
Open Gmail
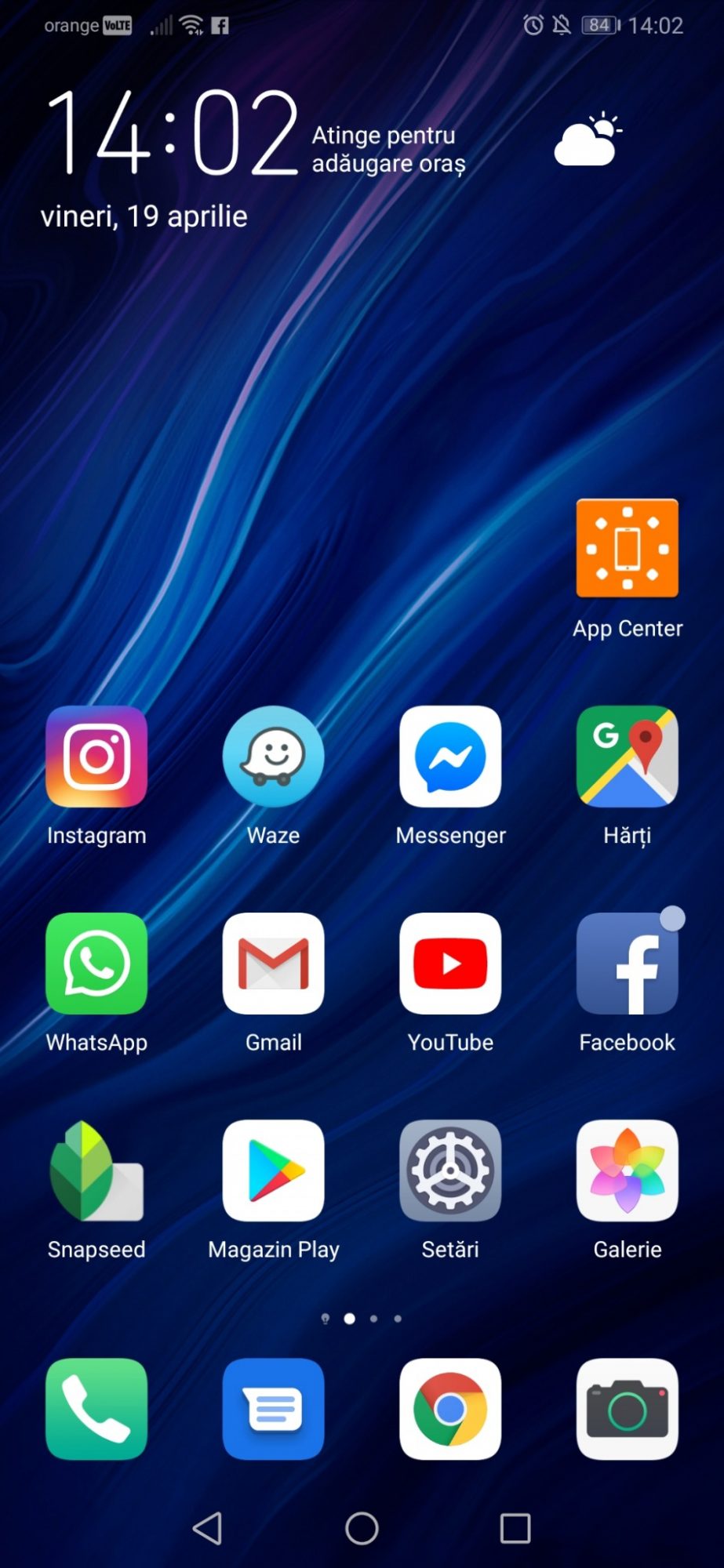[x=273, y=964]
